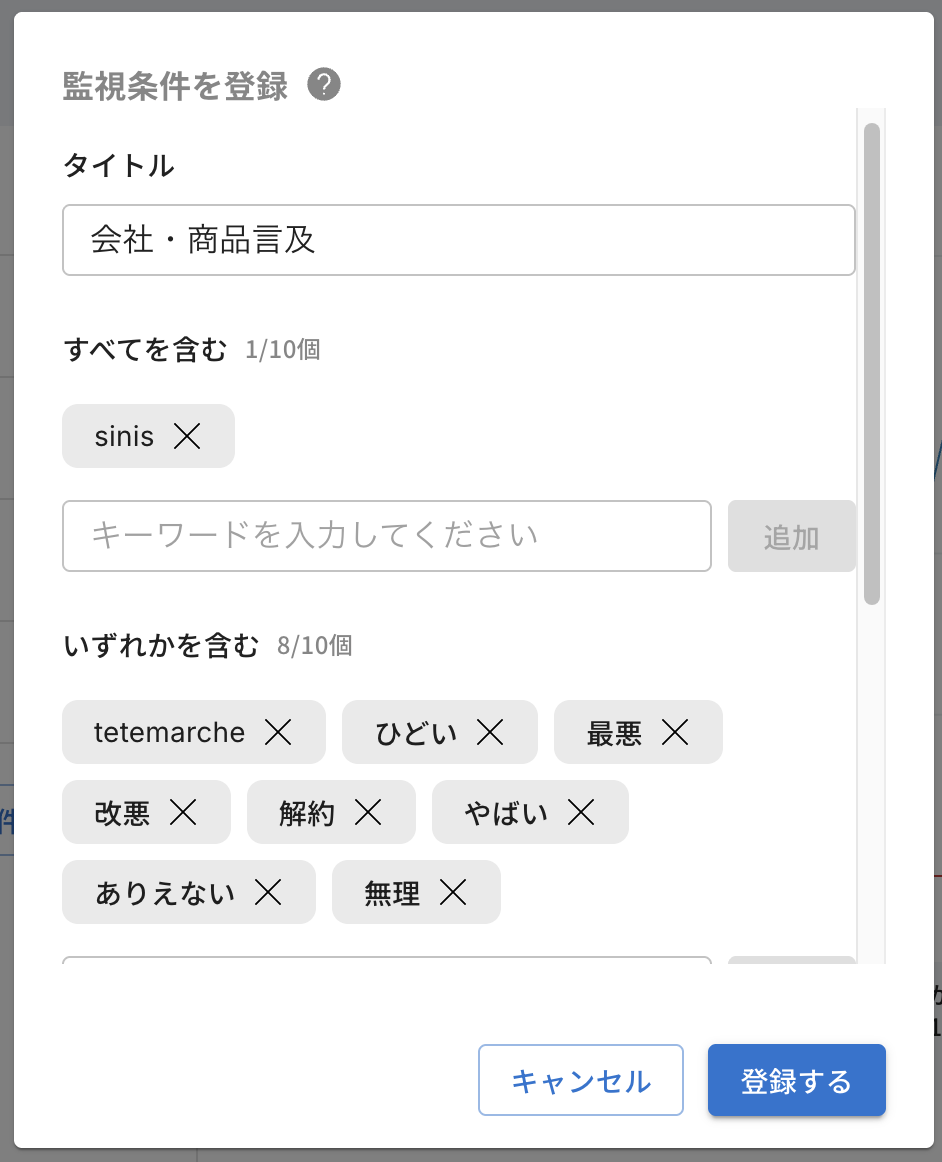Click the title field containing 会社・商品言及
Screen dimensions: 942x1162
pyautogui.click(x=459, y=240)
